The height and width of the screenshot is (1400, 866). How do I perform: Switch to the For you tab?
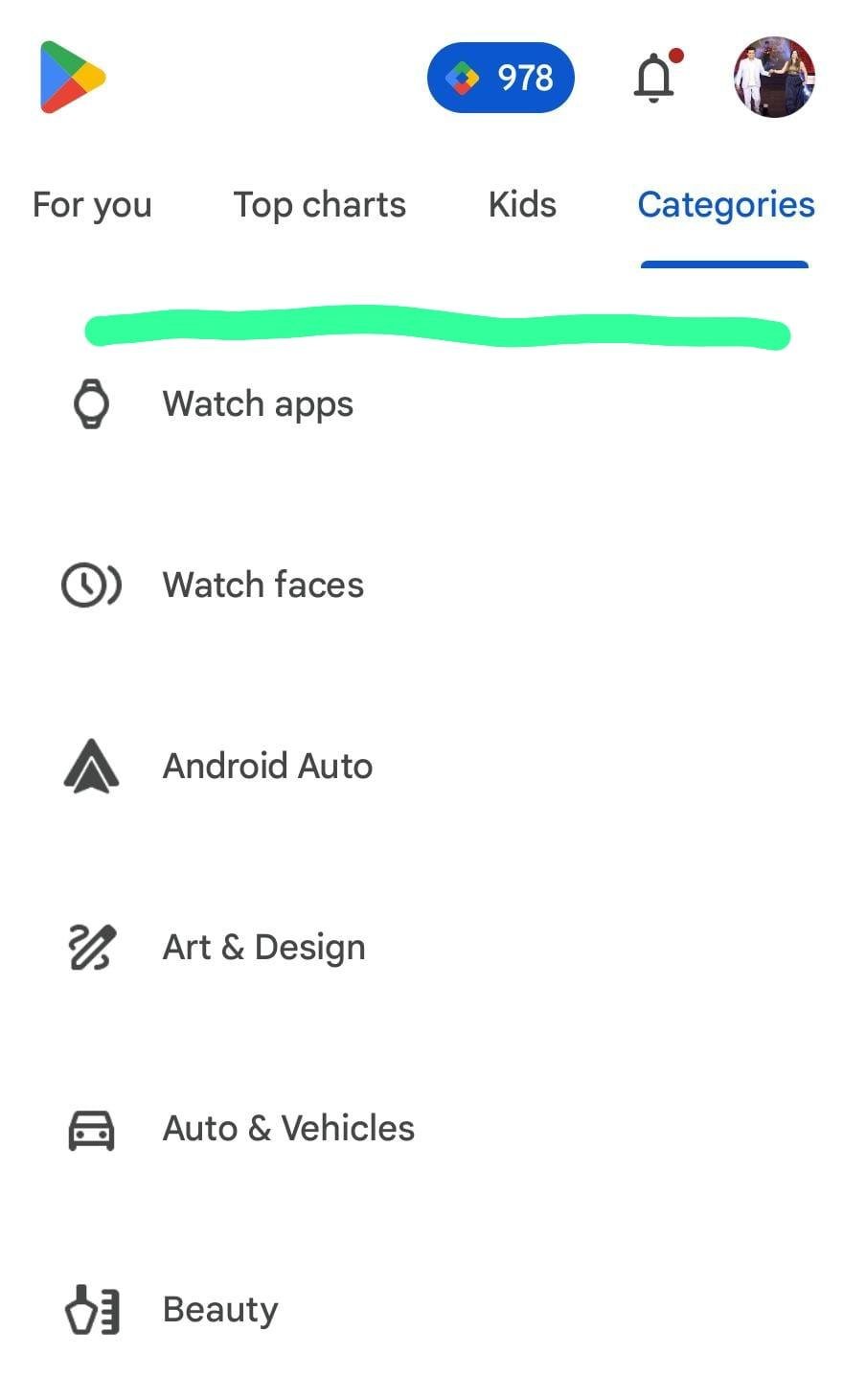point(92,205)
